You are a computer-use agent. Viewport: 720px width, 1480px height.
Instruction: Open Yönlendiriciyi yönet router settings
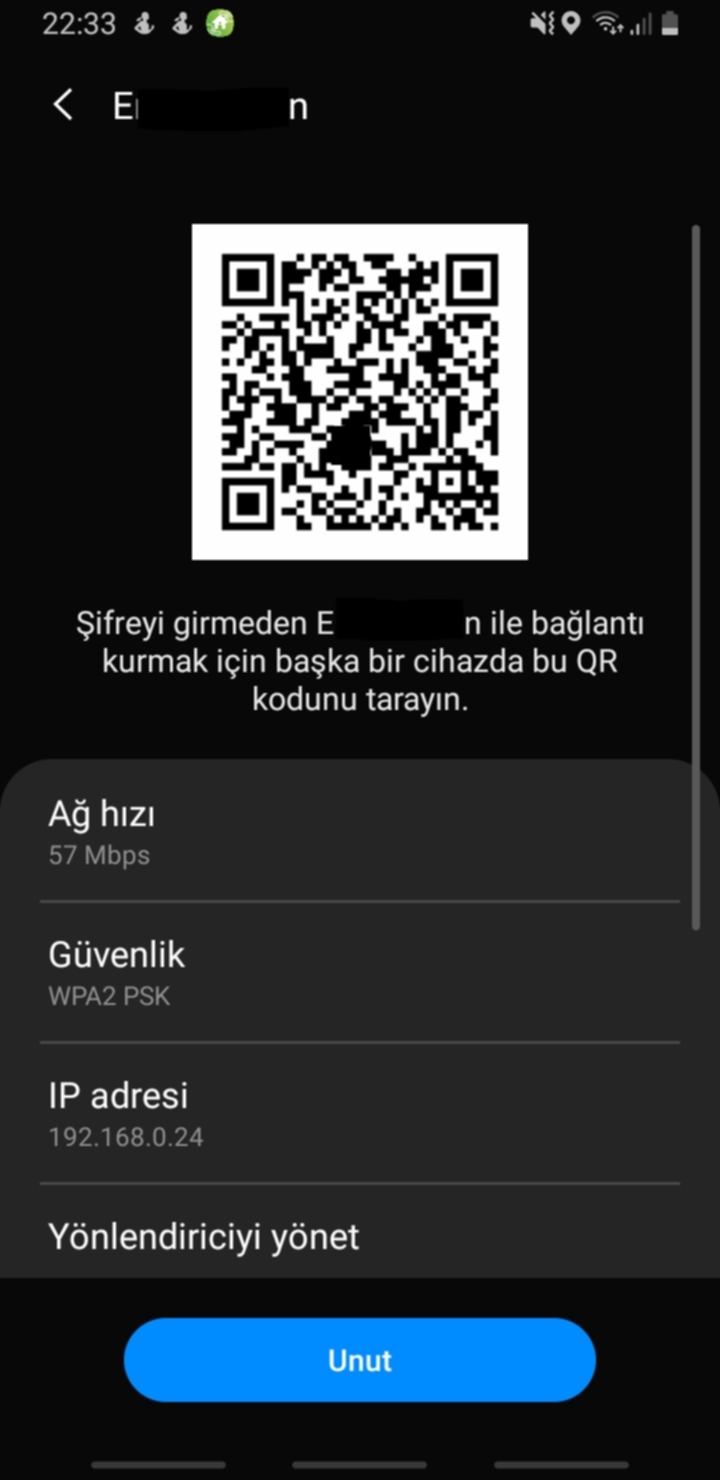tap(204, 1237)
